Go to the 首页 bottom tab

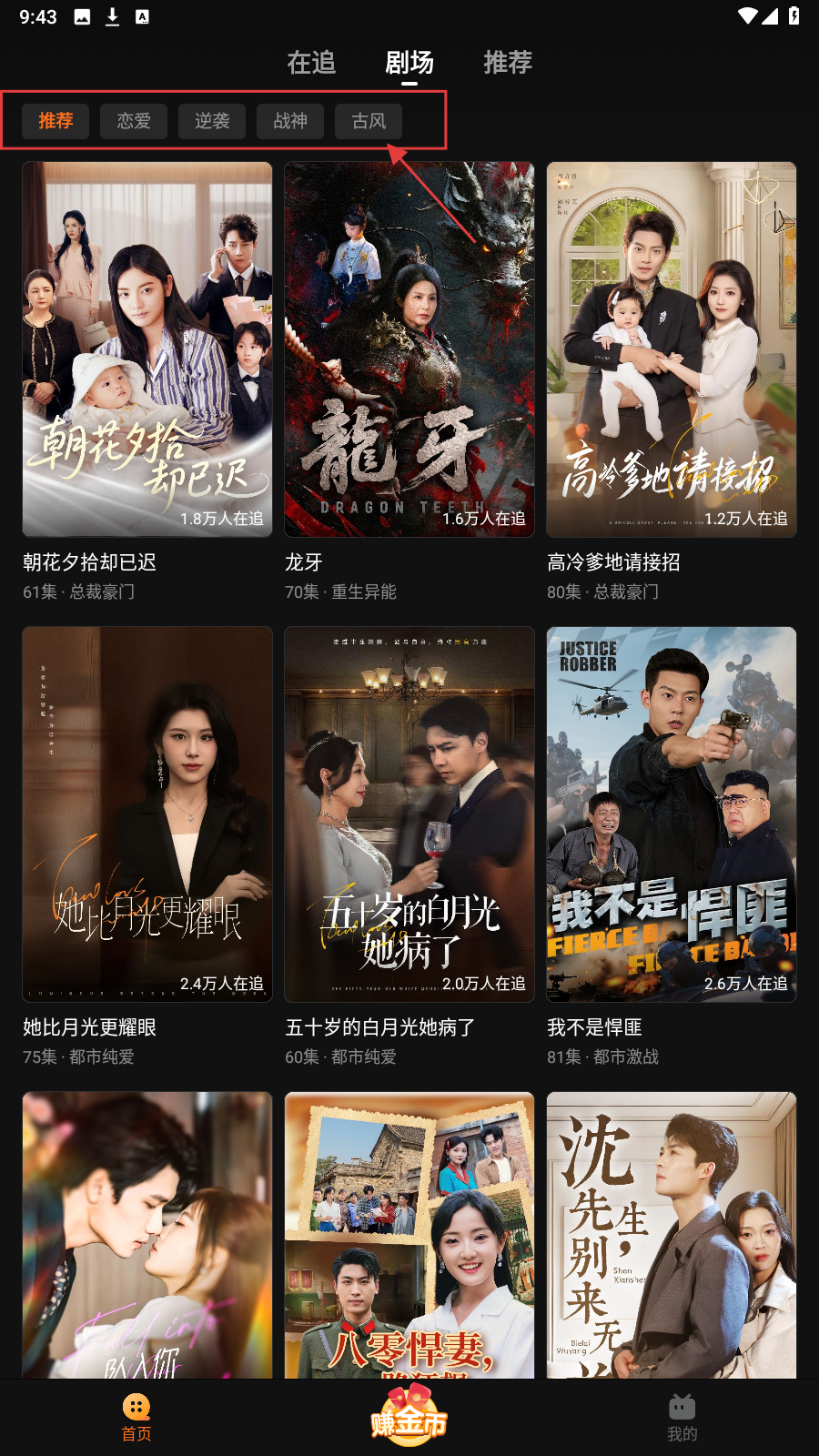136,1418
